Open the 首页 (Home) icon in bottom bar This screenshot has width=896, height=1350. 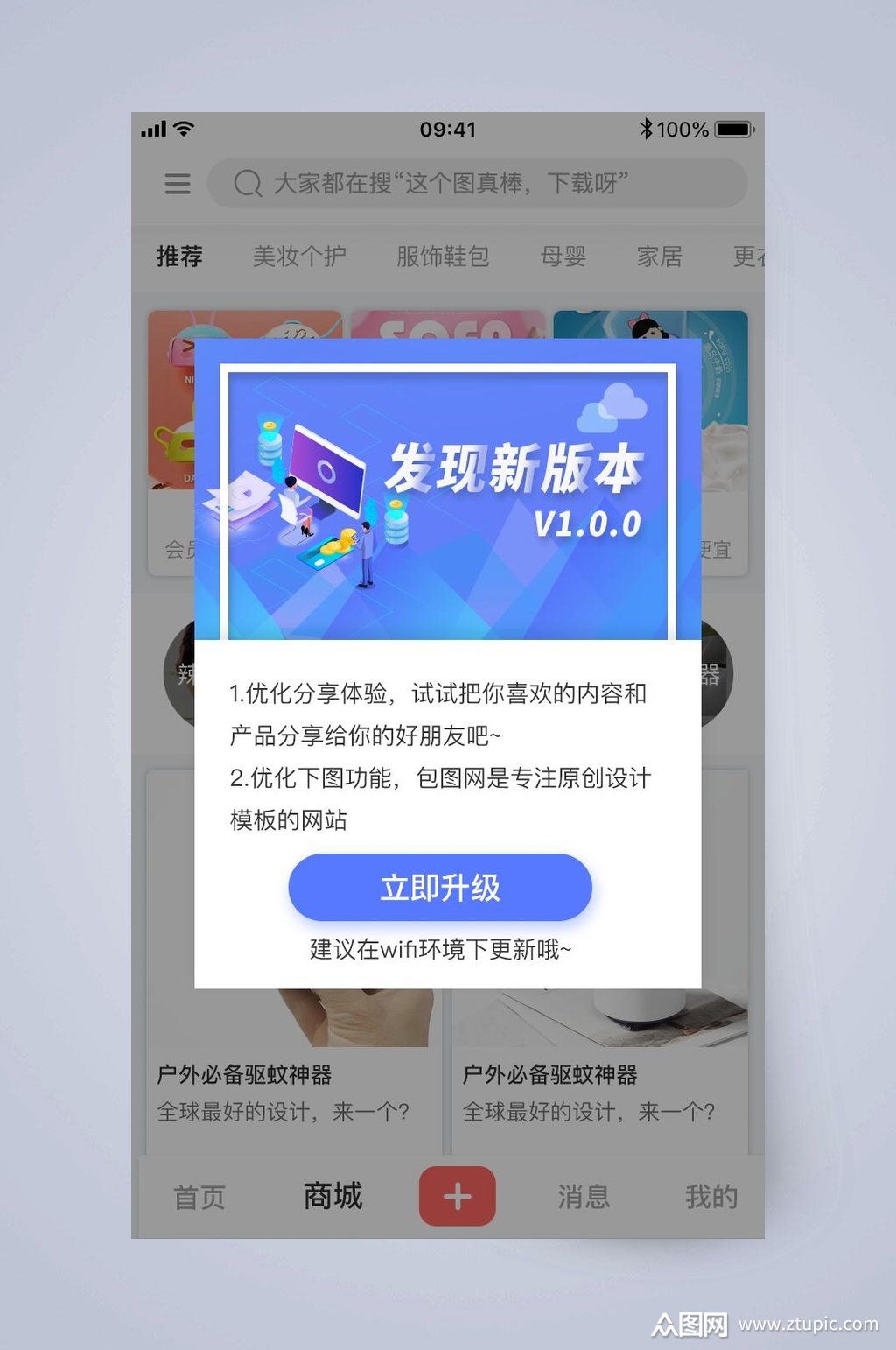(x=199, y=1196)
